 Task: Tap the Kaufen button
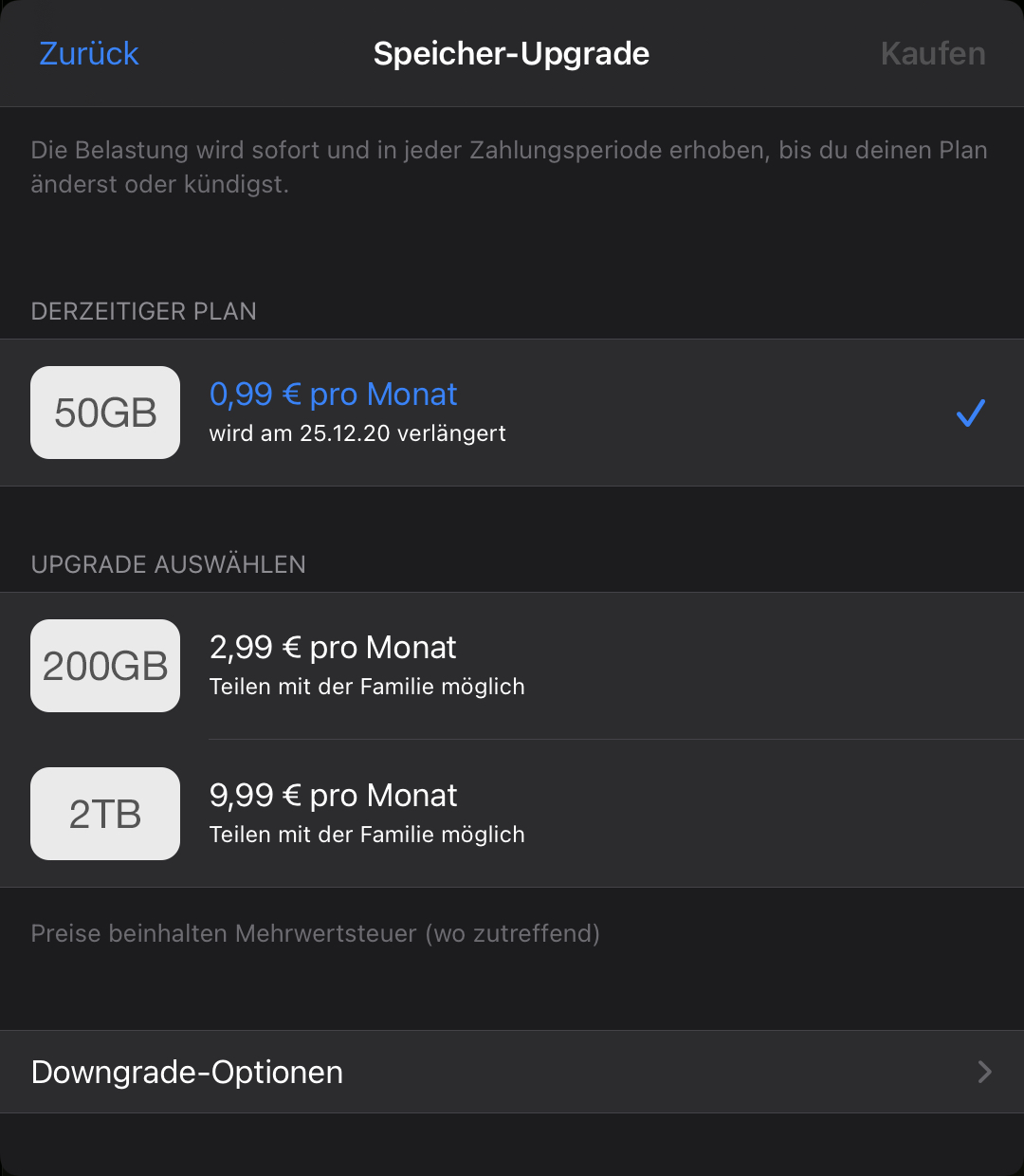tap(932, 54)
